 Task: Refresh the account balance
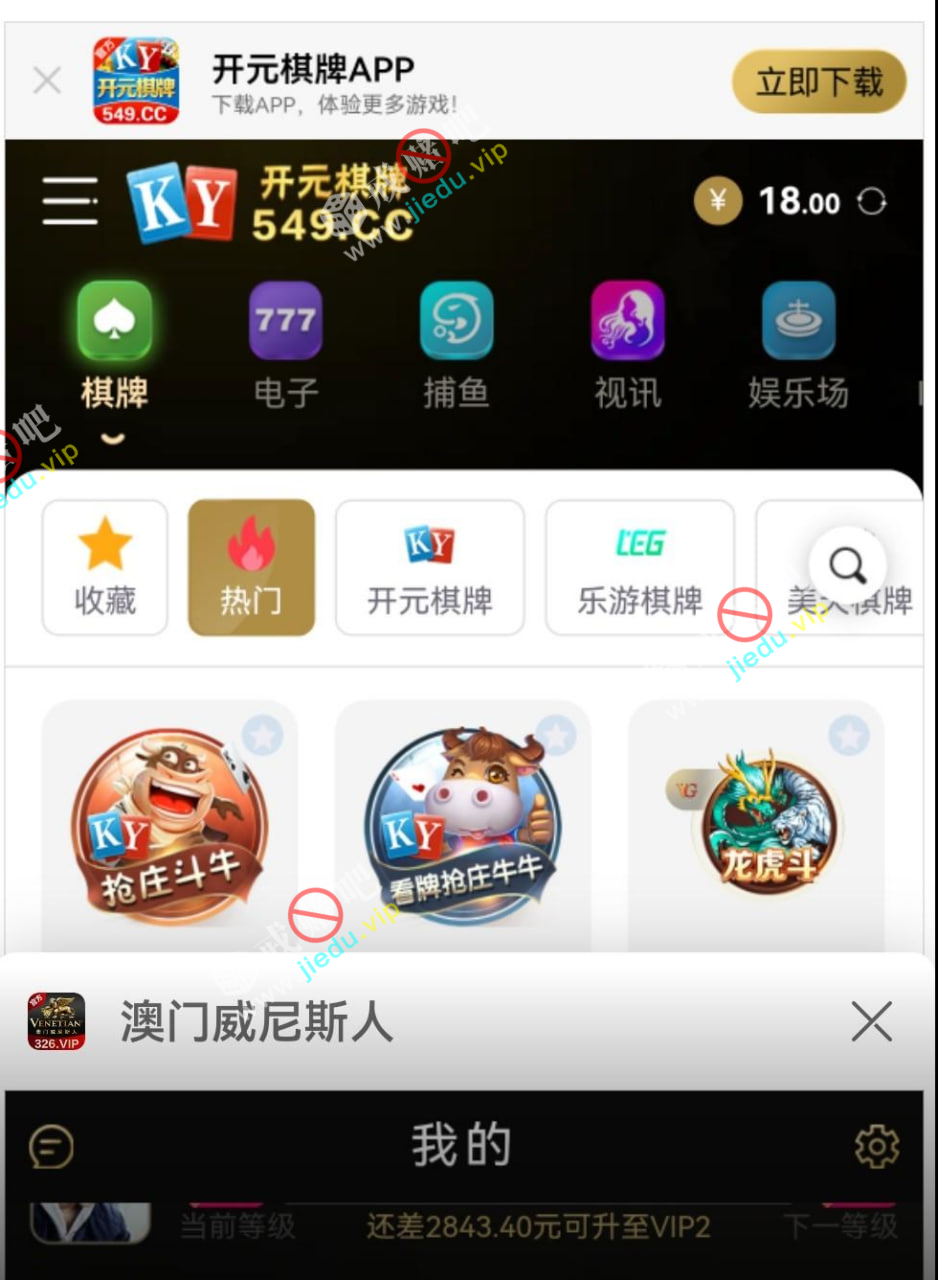click(871, 202)
